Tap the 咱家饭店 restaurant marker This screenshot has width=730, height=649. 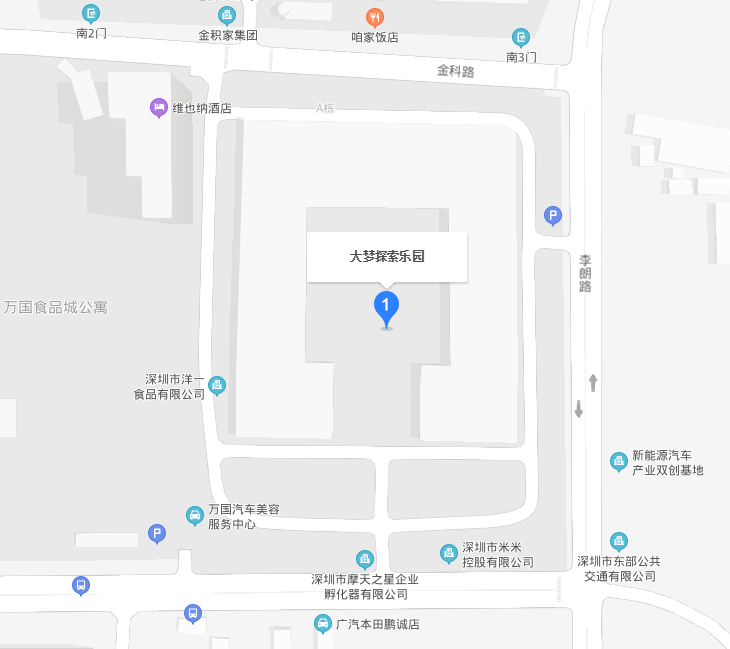(x=374, y=17)
